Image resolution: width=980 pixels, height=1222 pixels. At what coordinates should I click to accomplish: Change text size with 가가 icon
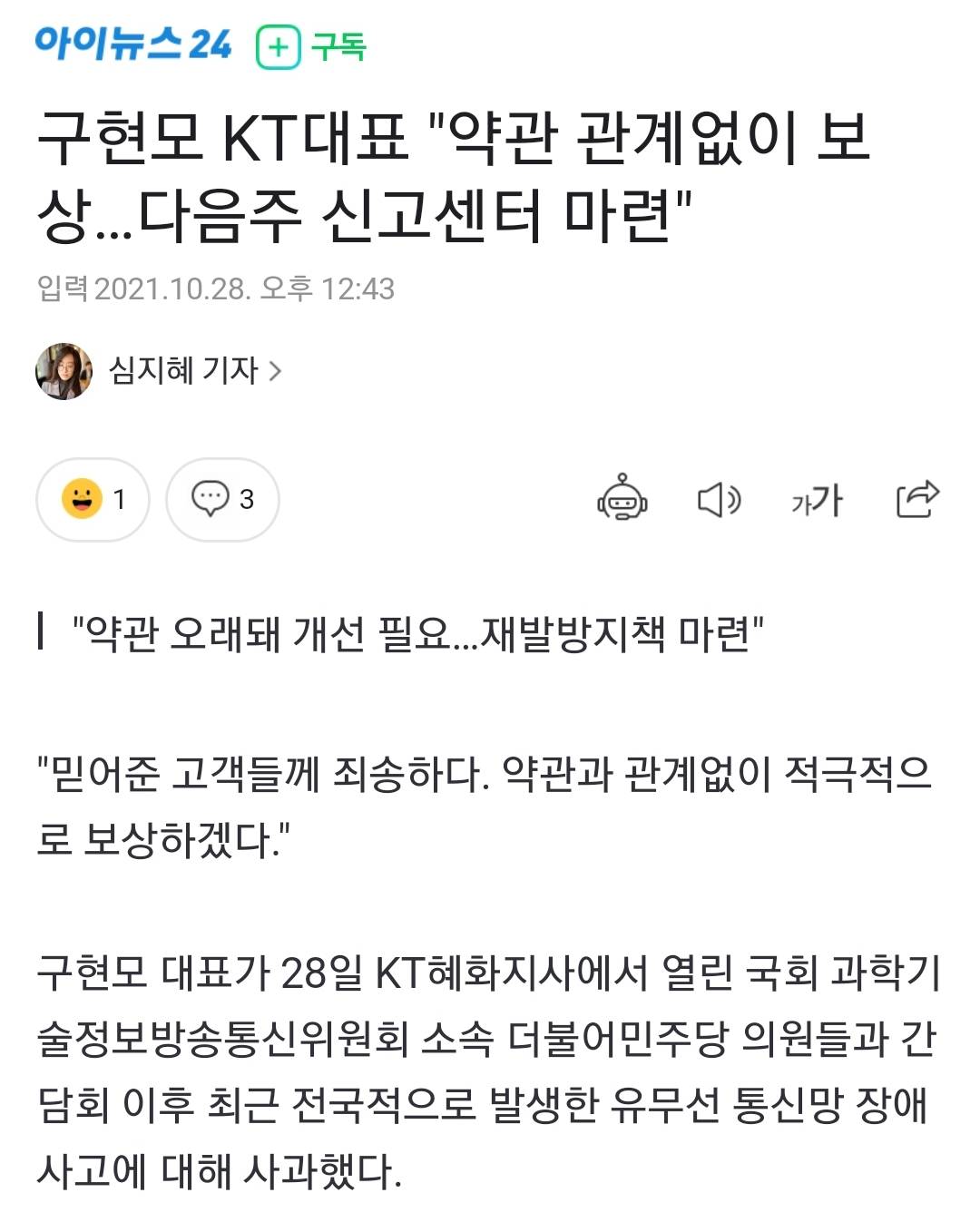(x=817, y=500)
